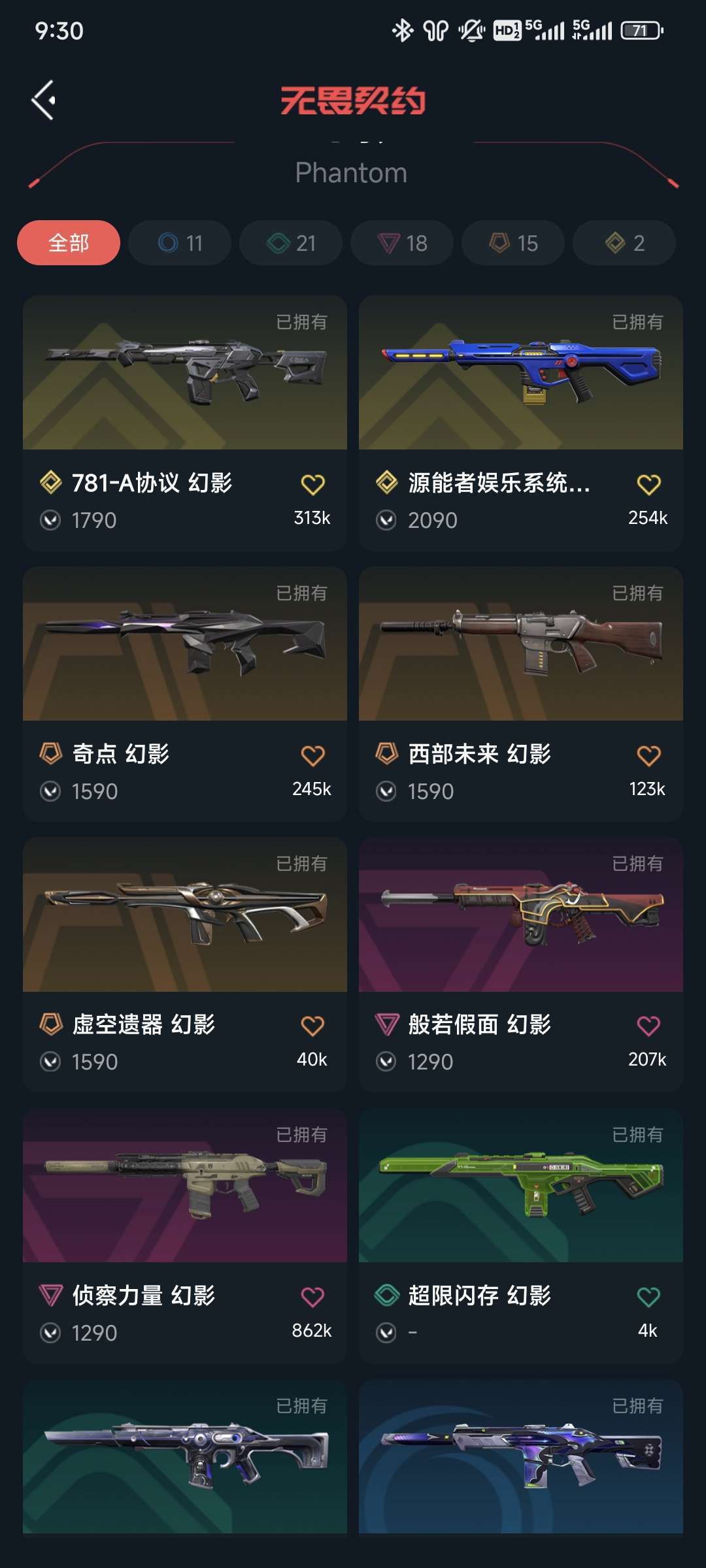Like the 源能者娱乐系统 skin
The width and height of the screenshot is (706, 1568).
[x=648, y=485]
